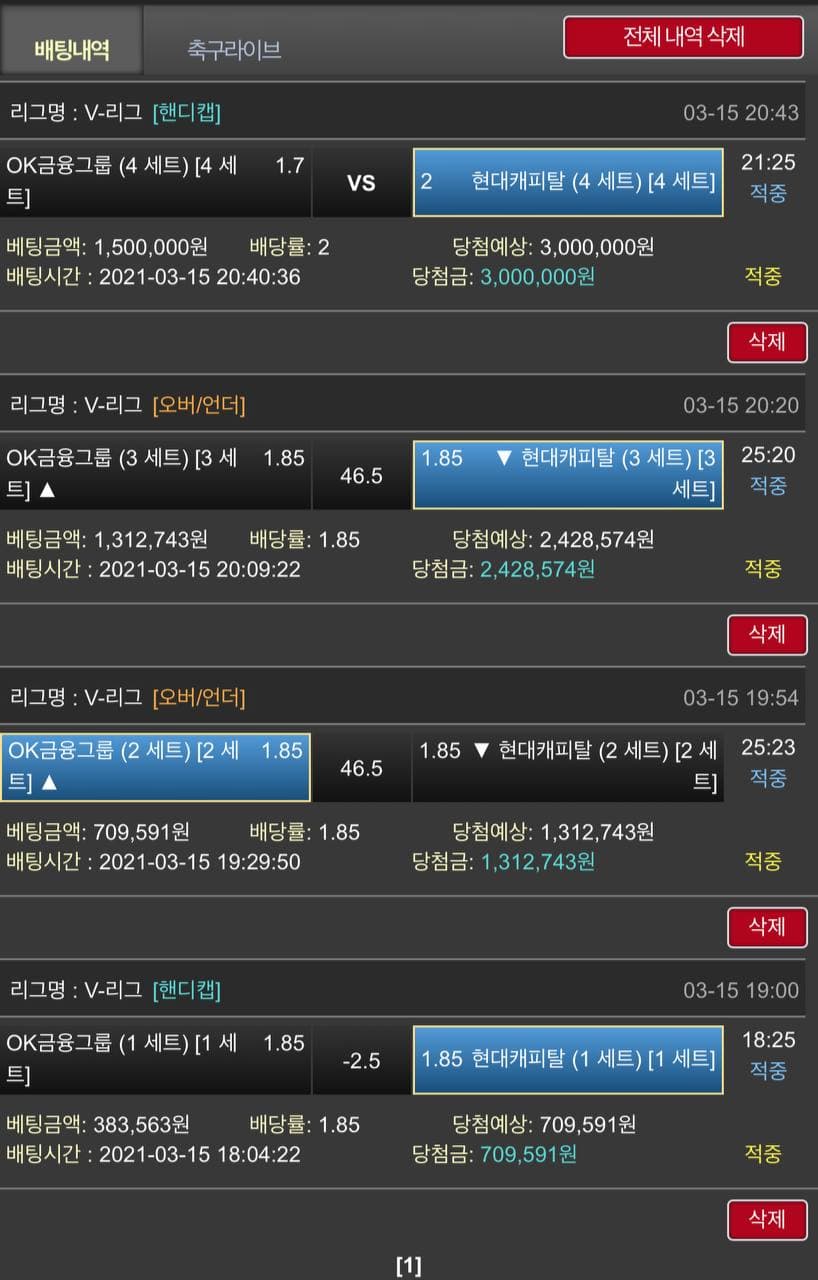The image size is (818, 1280).
Task: Remove the 03-15 19:54 오버/언더 bet
Action: point(766,927)
